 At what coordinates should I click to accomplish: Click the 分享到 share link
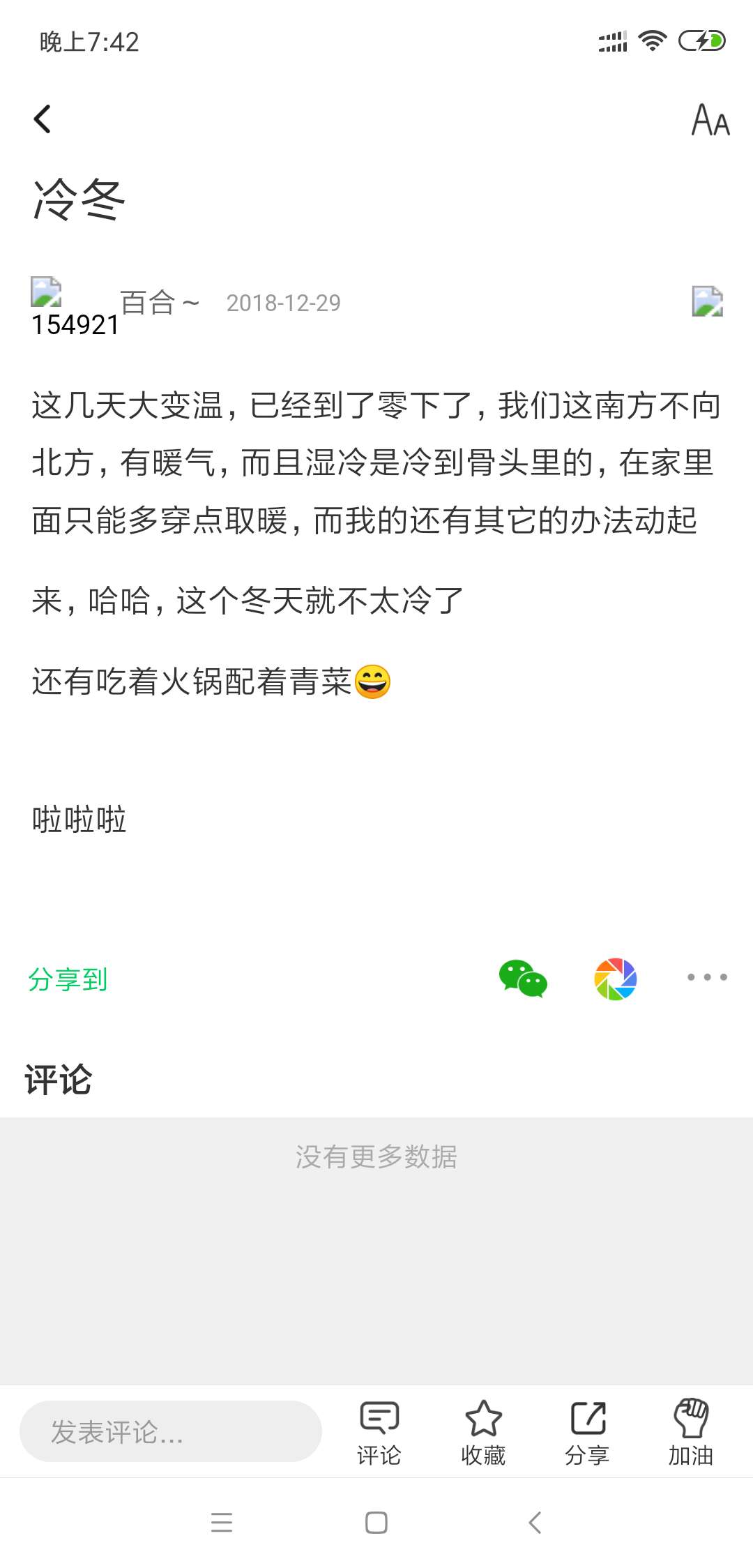tap(68, 979)
